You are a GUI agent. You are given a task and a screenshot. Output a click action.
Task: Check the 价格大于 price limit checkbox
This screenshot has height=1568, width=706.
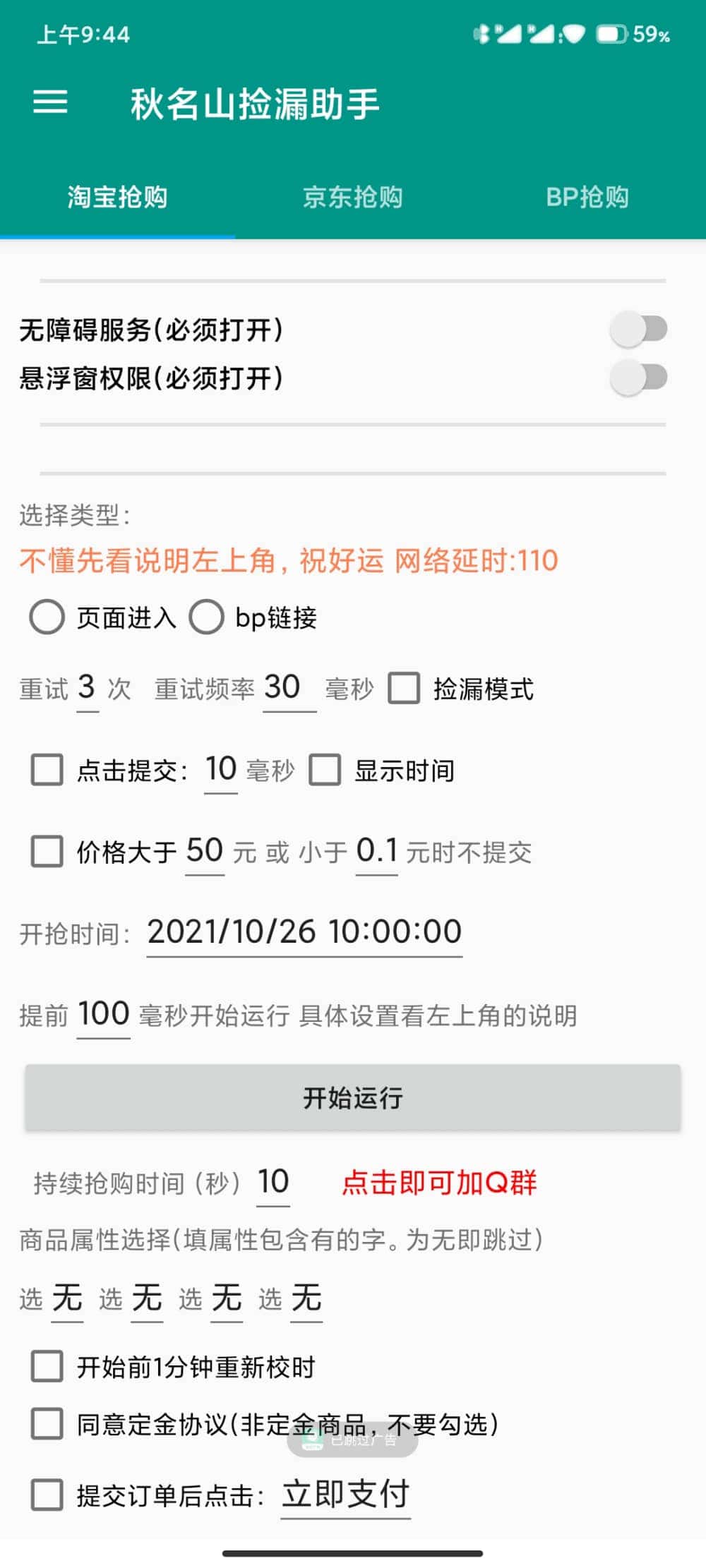[47, 852]
